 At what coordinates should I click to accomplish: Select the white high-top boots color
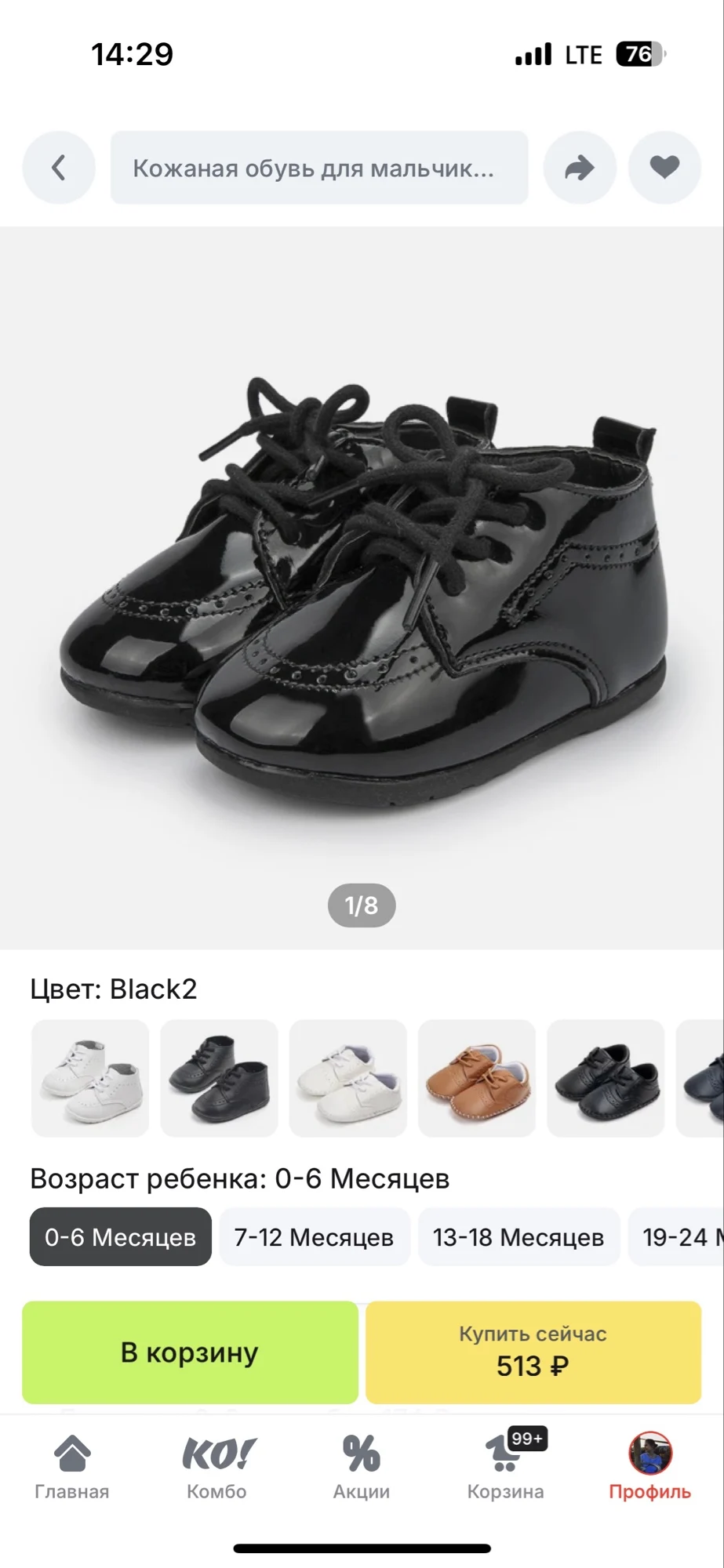click(x=90, y=1078)
